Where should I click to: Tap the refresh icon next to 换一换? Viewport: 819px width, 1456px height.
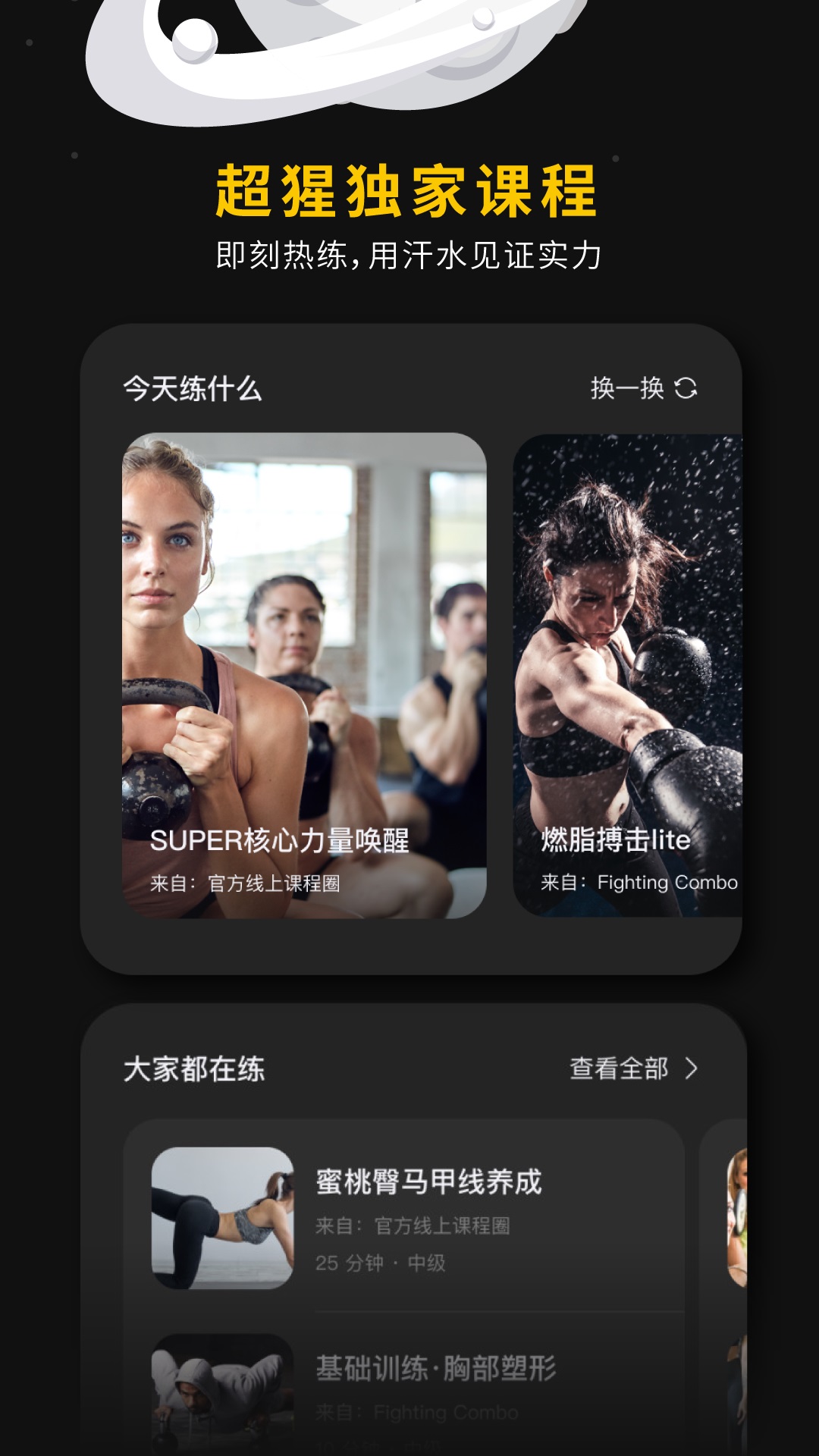pyautogui.click(x=685, y=389)
